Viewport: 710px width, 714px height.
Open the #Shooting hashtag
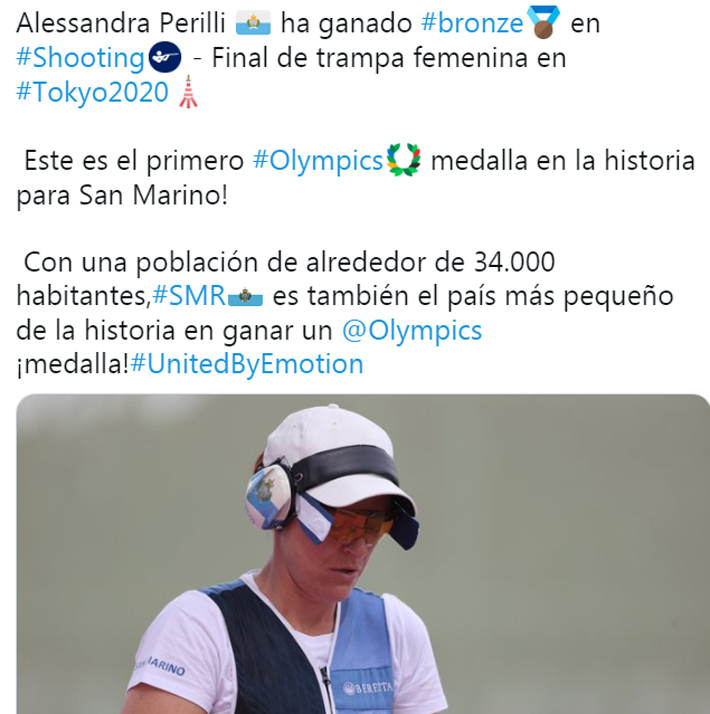tap(80, 58)
